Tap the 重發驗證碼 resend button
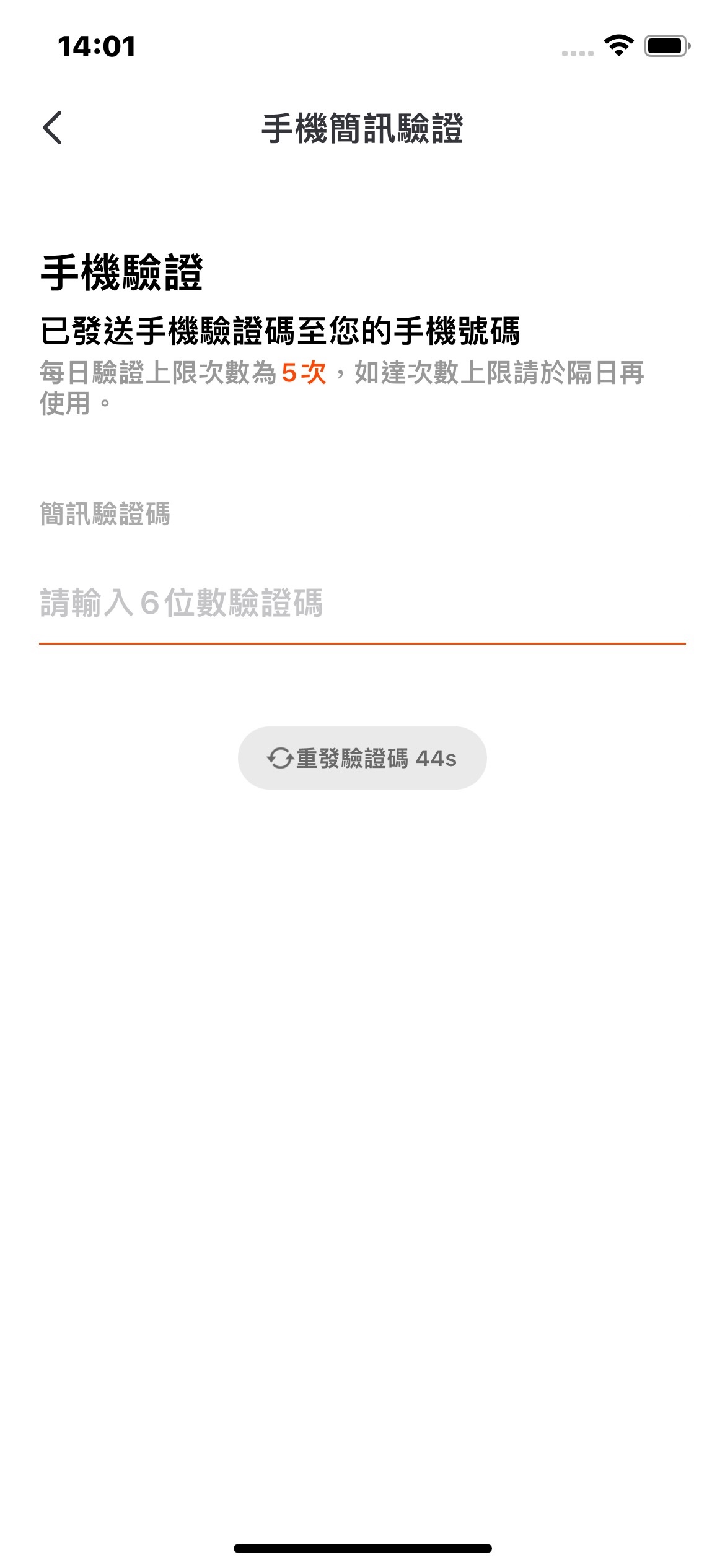Screen dimensions: 725x1568 [x=362, y=758]
